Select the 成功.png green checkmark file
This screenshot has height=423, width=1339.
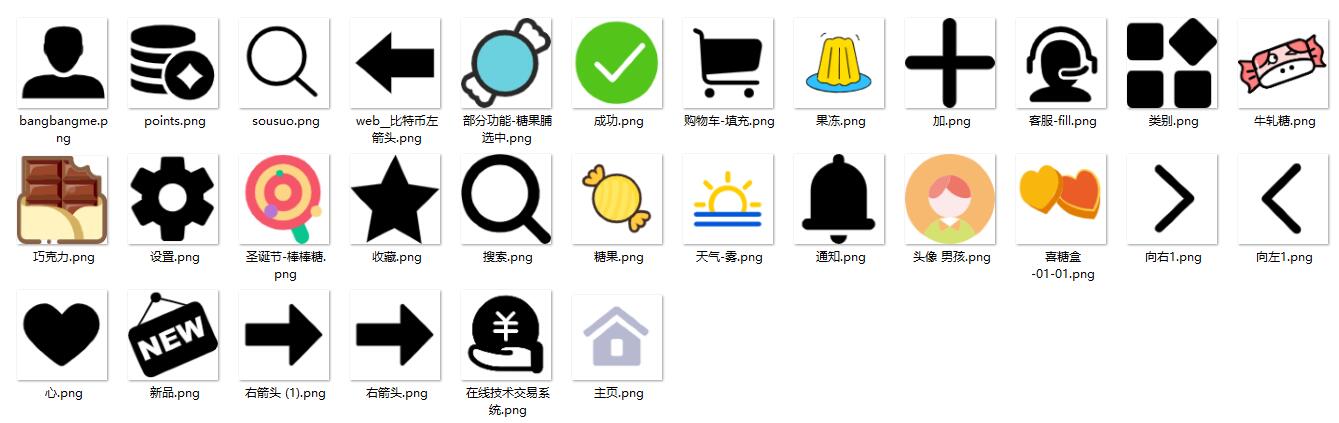point(617,63)
